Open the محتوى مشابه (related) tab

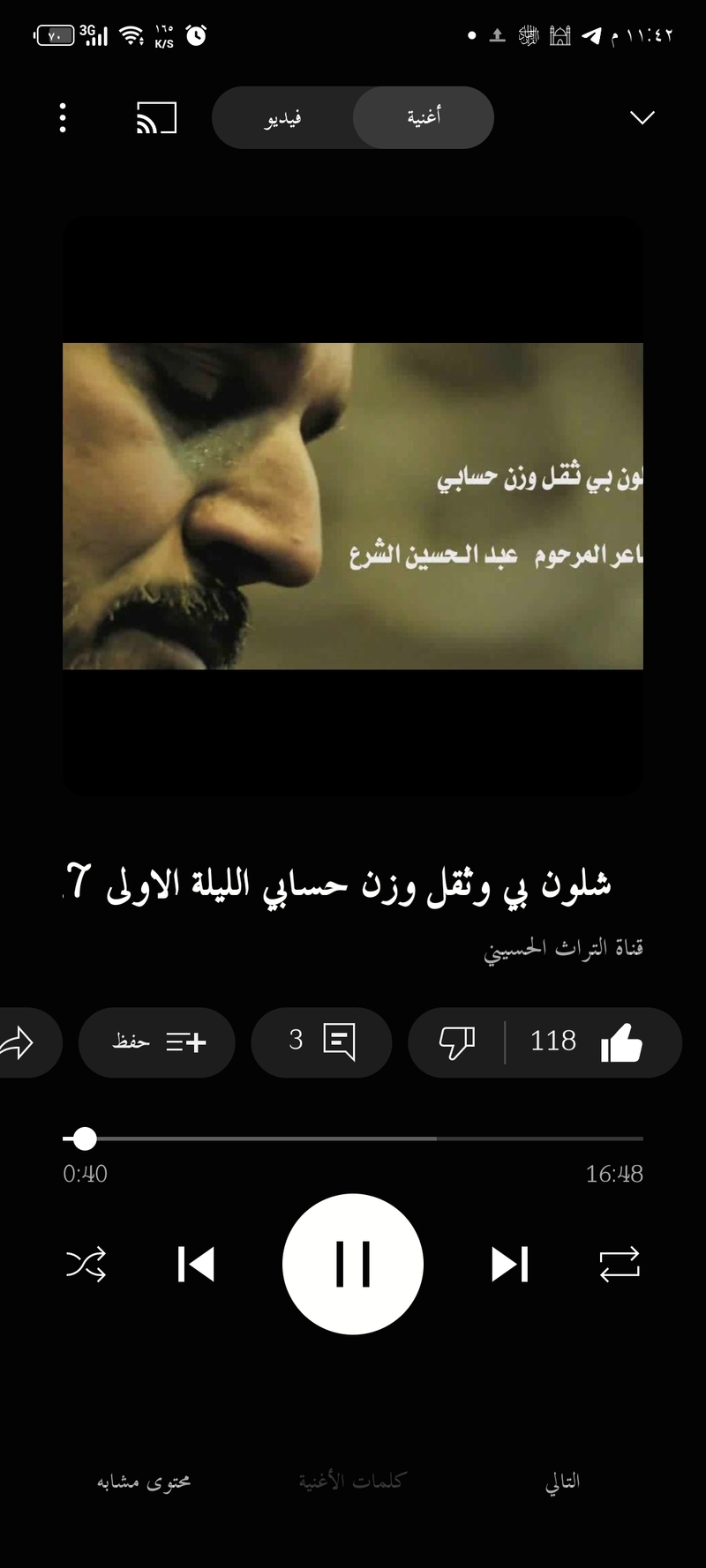point(144,1482)
